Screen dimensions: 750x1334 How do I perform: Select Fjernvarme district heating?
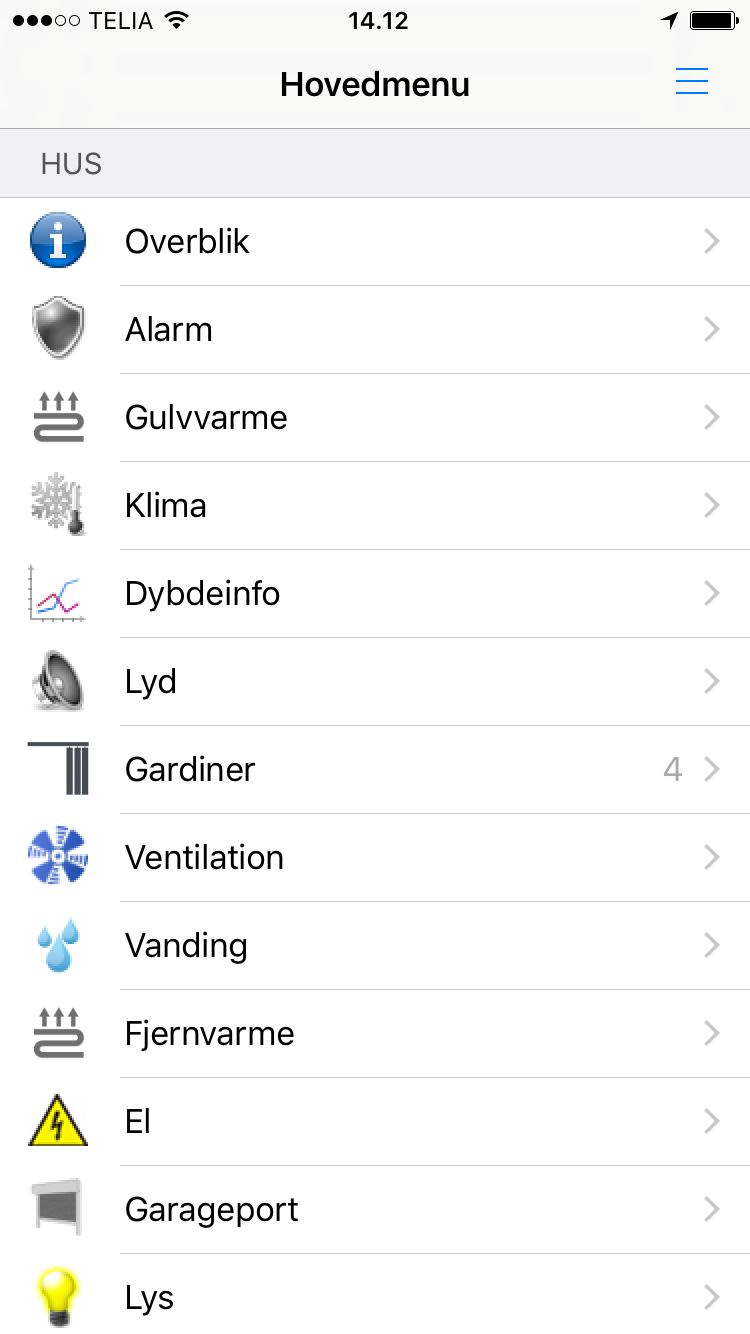(375, 1034)
